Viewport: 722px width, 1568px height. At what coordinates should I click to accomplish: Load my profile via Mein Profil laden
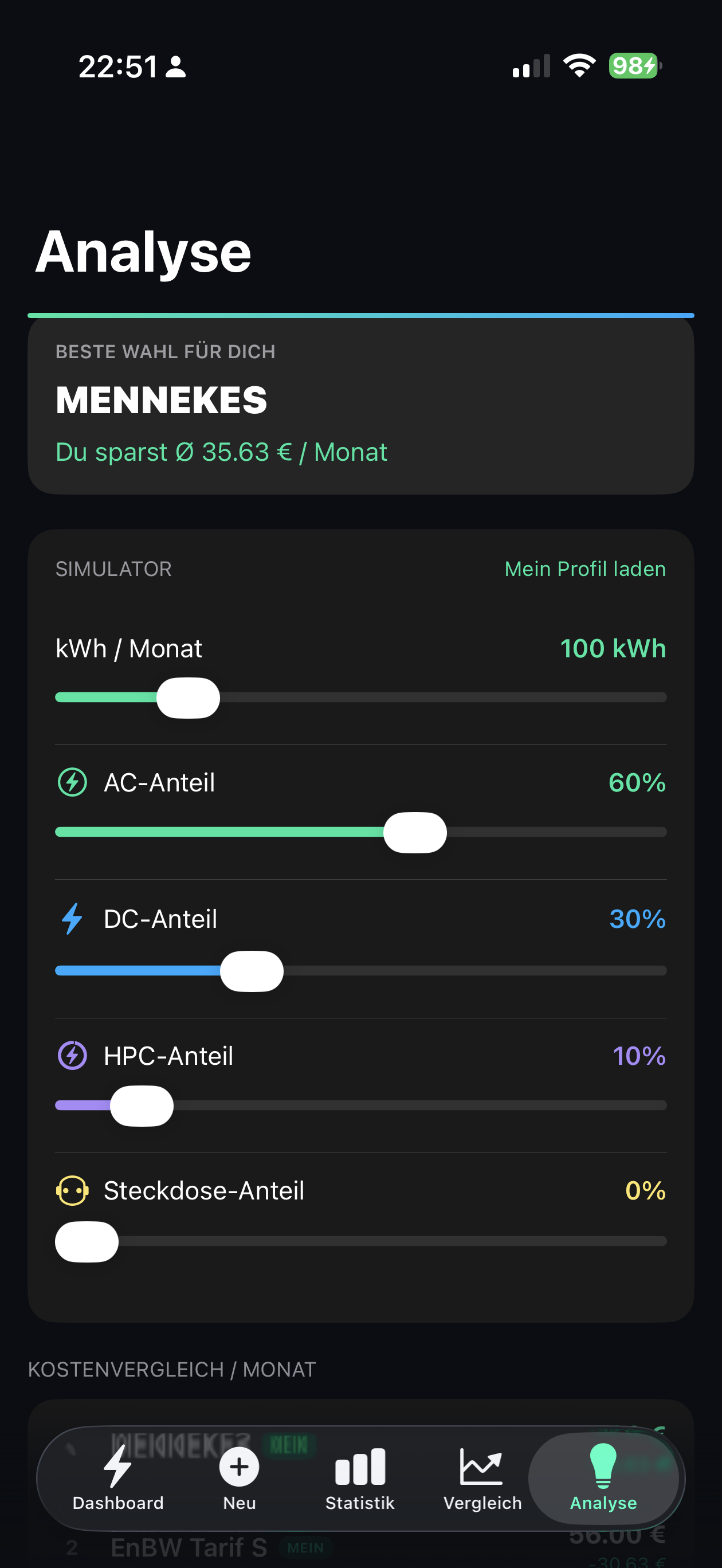coord(584,569)
